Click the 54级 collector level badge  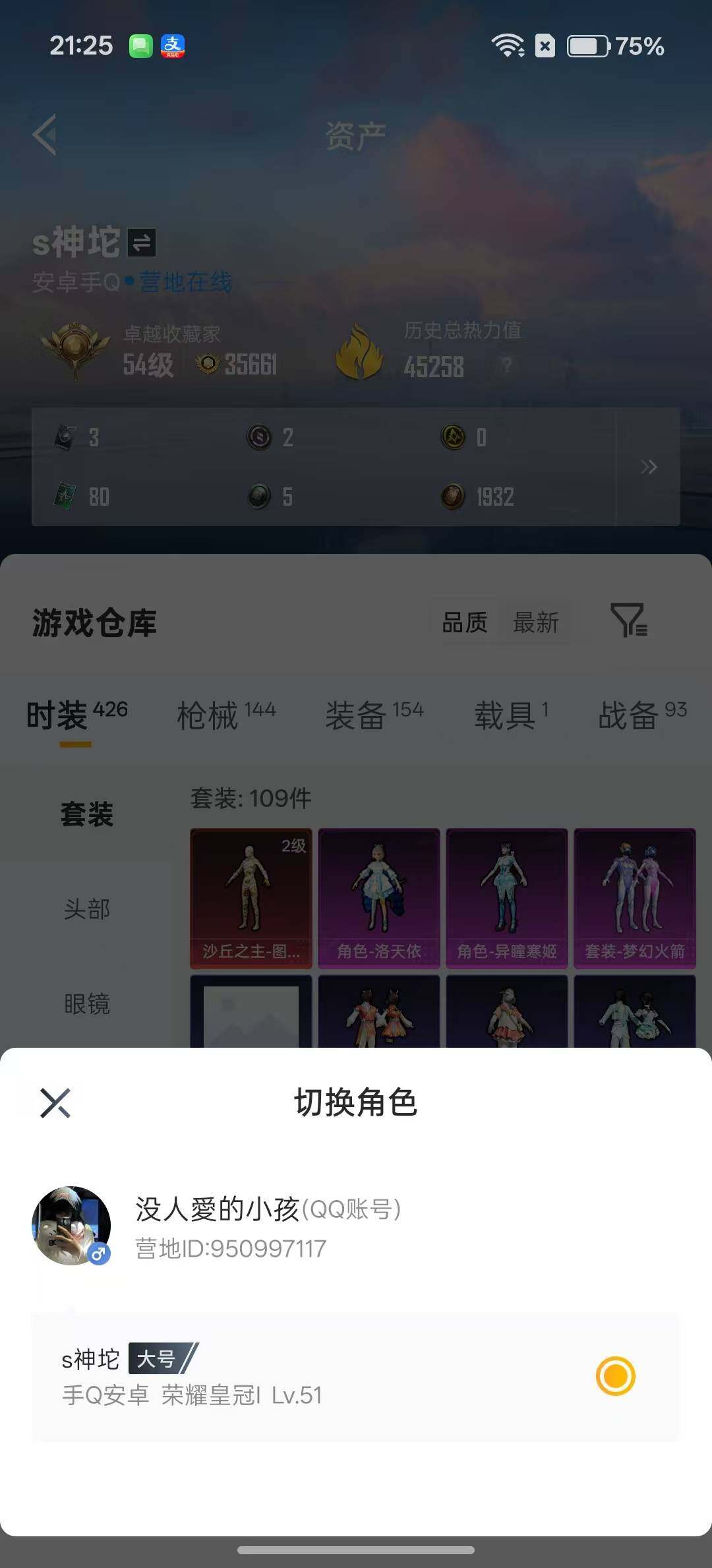(x=148, y=367)
